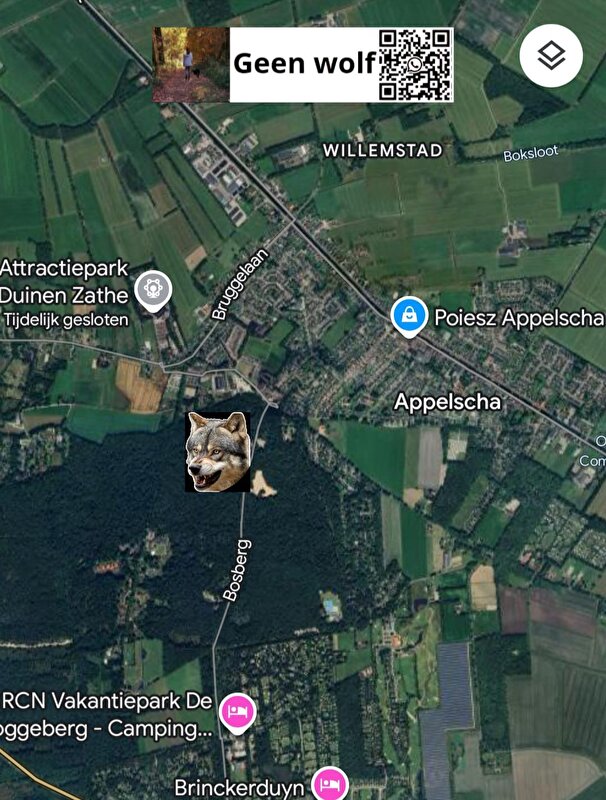Tap the RCN Vakantiepark lodging pin

click(237, 712)
